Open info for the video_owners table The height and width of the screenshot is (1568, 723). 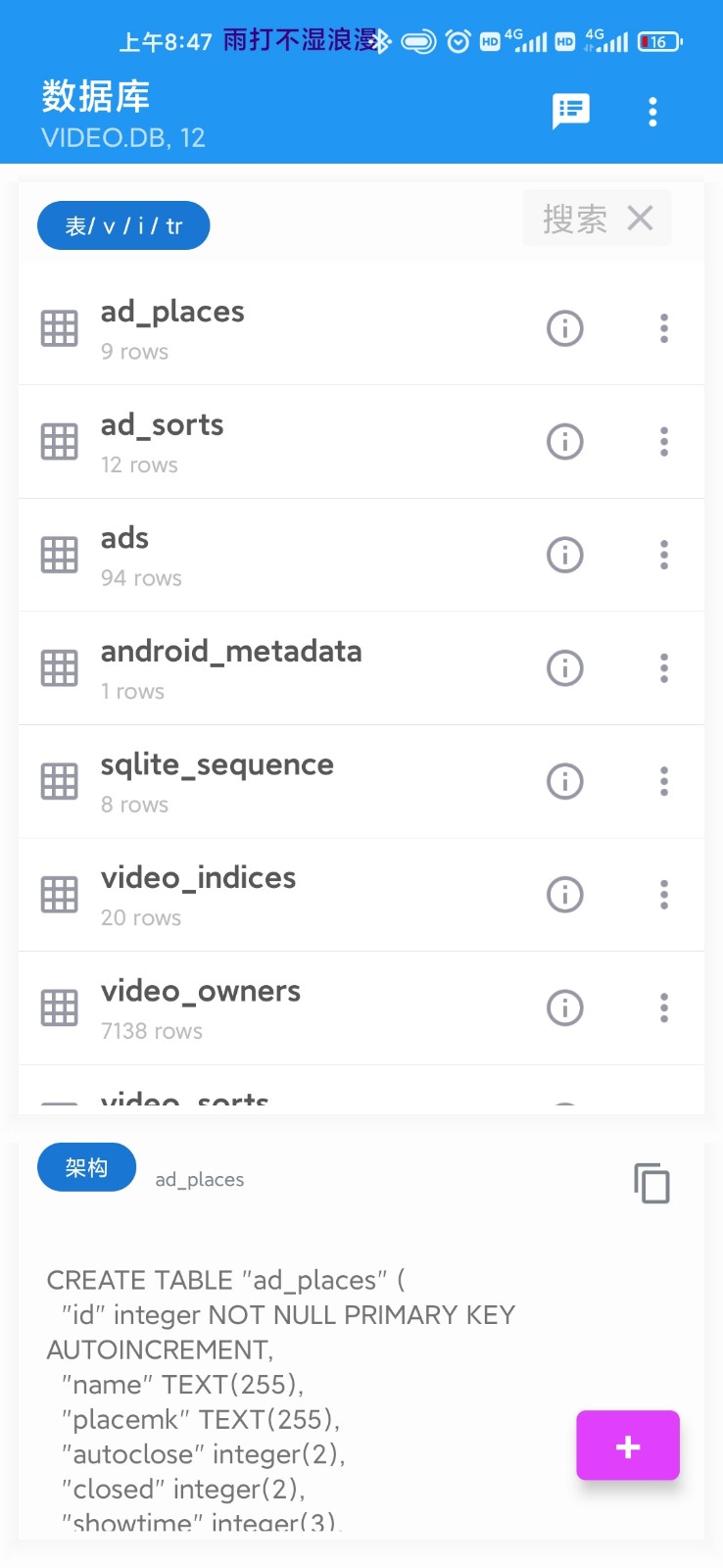click(564, 1007)
